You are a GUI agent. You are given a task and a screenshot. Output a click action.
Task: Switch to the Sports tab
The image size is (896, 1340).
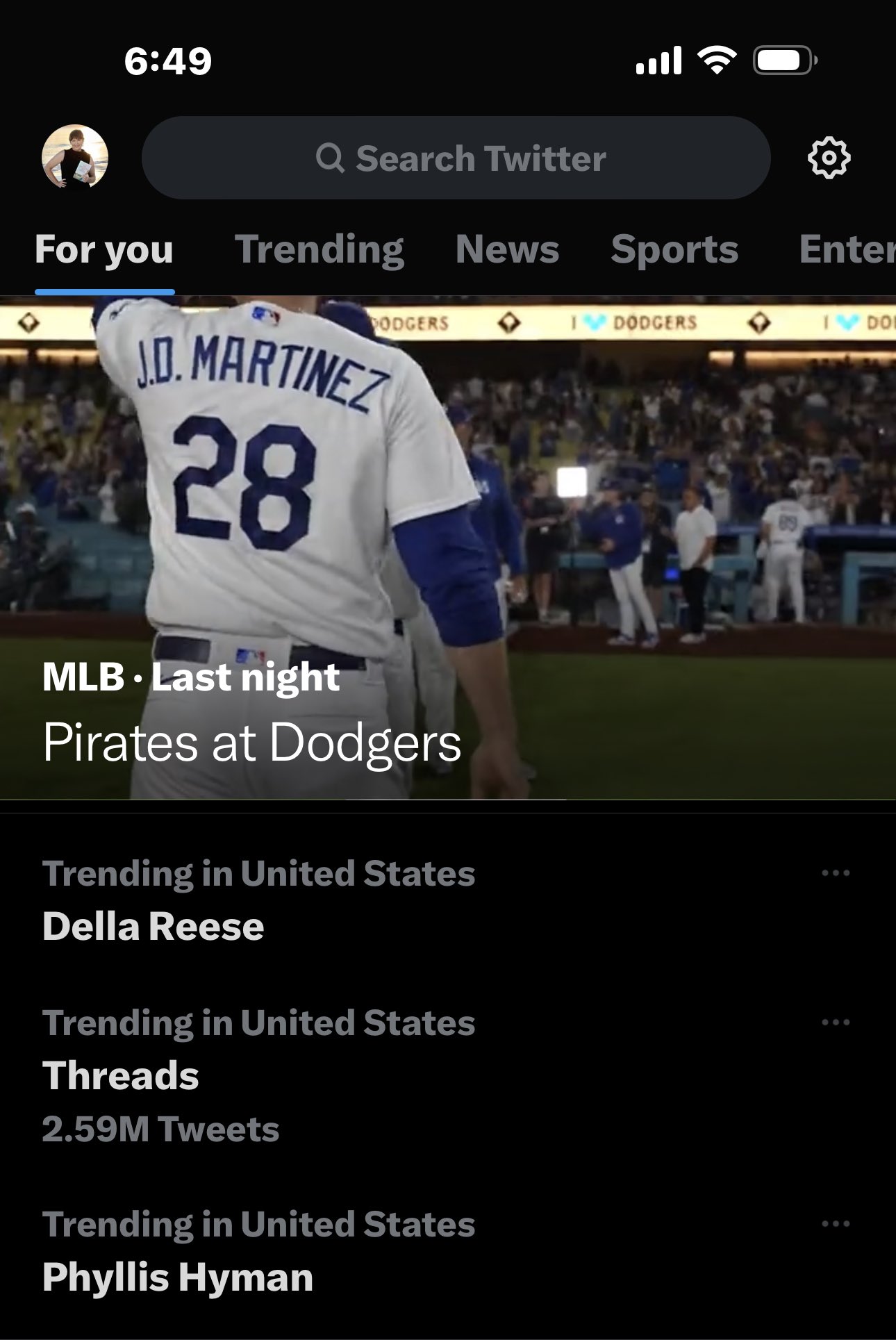click(674, 250)
